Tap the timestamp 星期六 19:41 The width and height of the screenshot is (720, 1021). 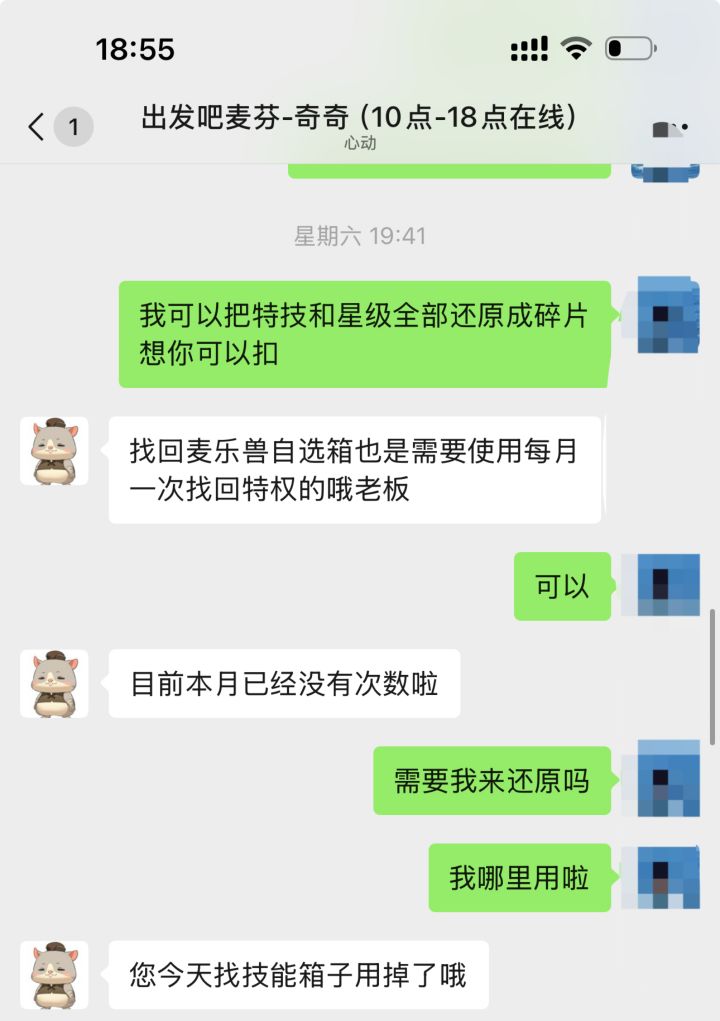[x=358, y=237]
